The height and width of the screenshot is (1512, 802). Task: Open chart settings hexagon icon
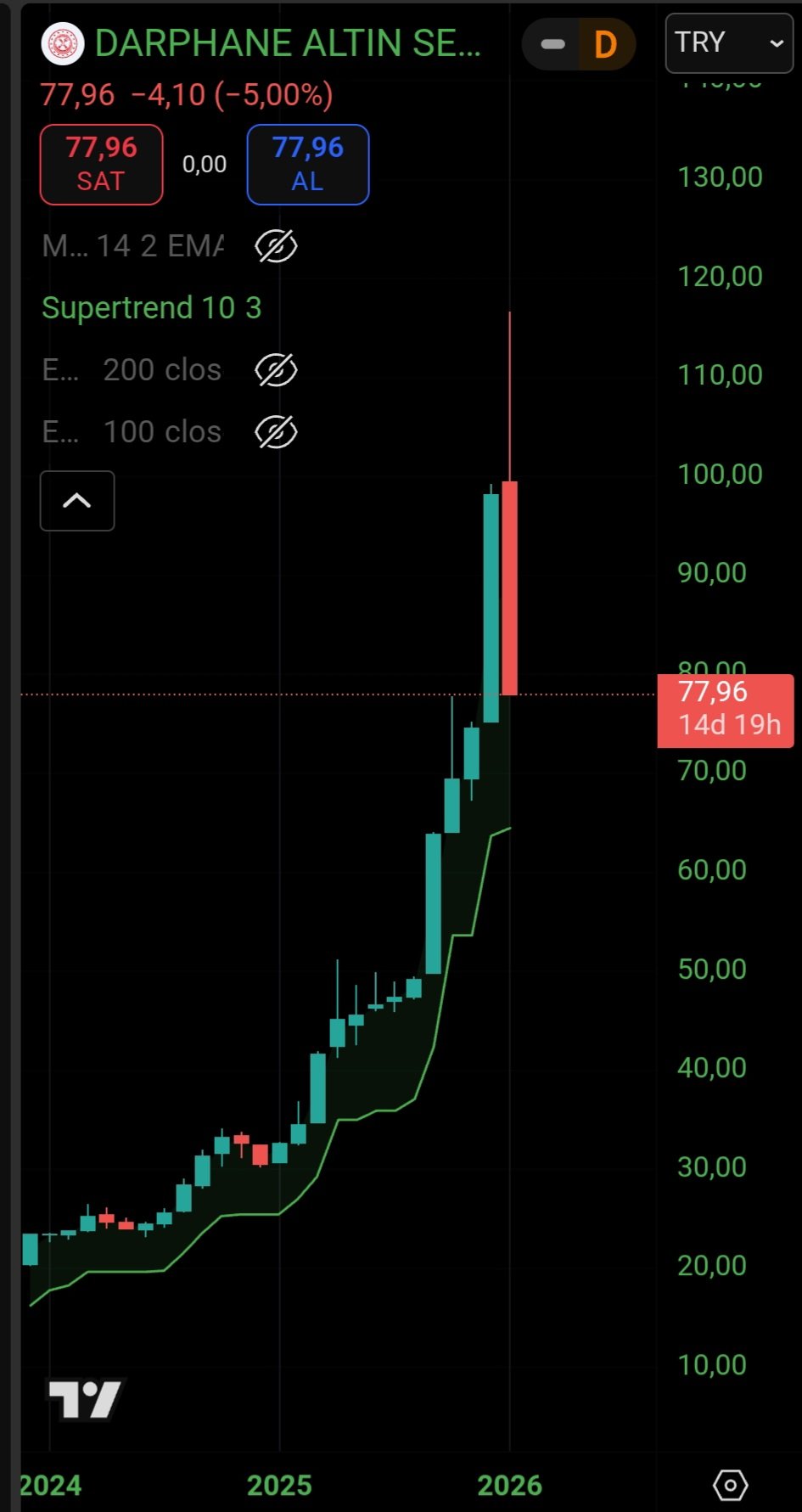[x=730, y=1485]
